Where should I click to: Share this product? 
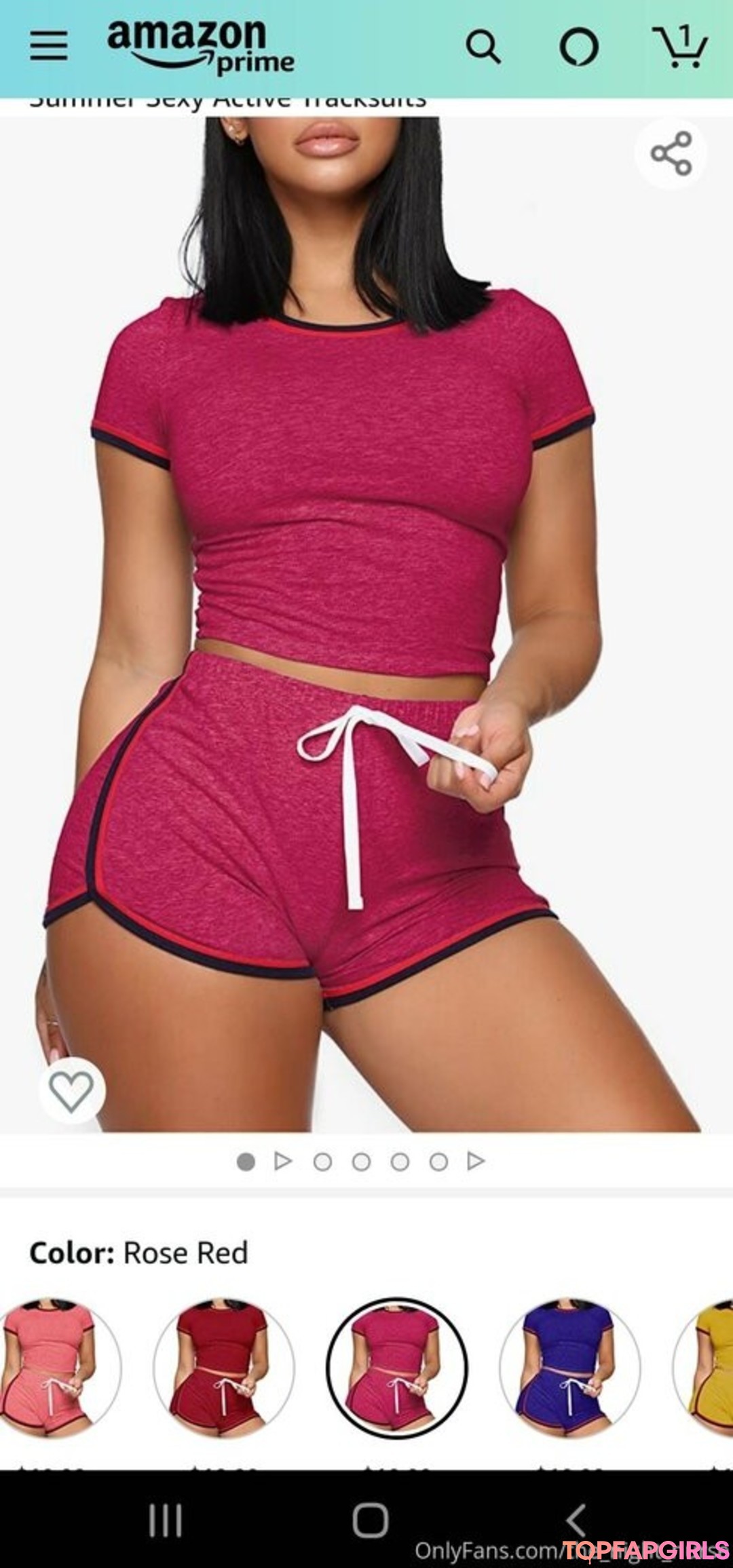click(671, 153)
